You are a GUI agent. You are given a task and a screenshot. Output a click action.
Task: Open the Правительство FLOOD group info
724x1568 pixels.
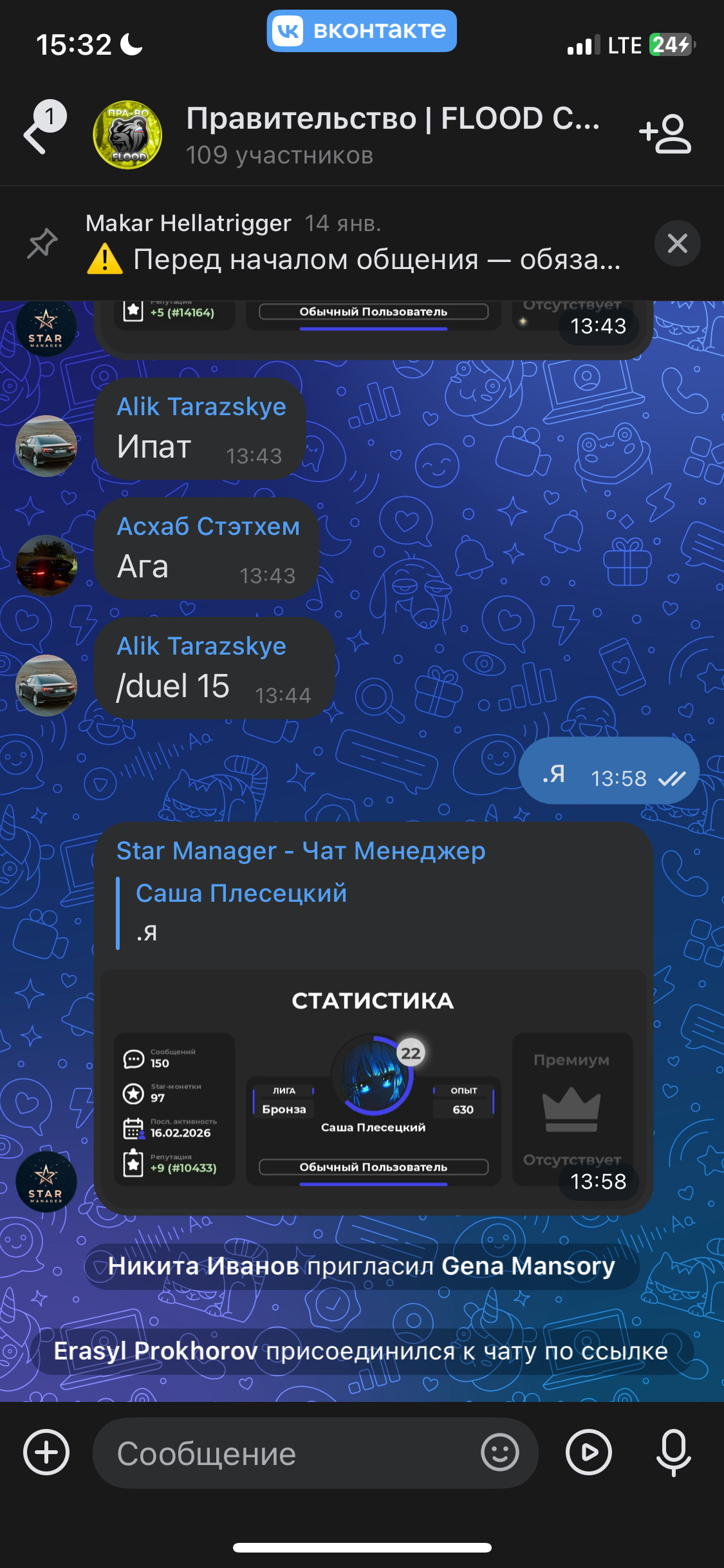click(x=391, y=134)
